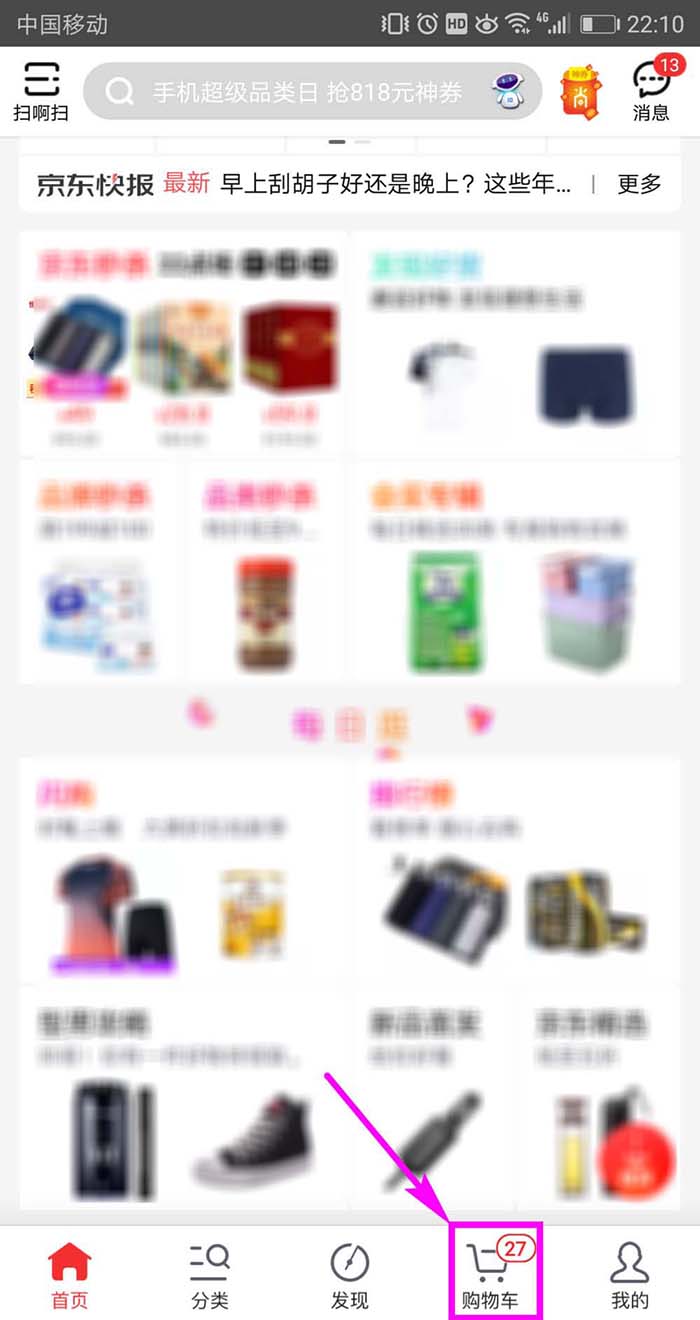
Task: Open 消息 messages
Action: (x=651, y=90)
